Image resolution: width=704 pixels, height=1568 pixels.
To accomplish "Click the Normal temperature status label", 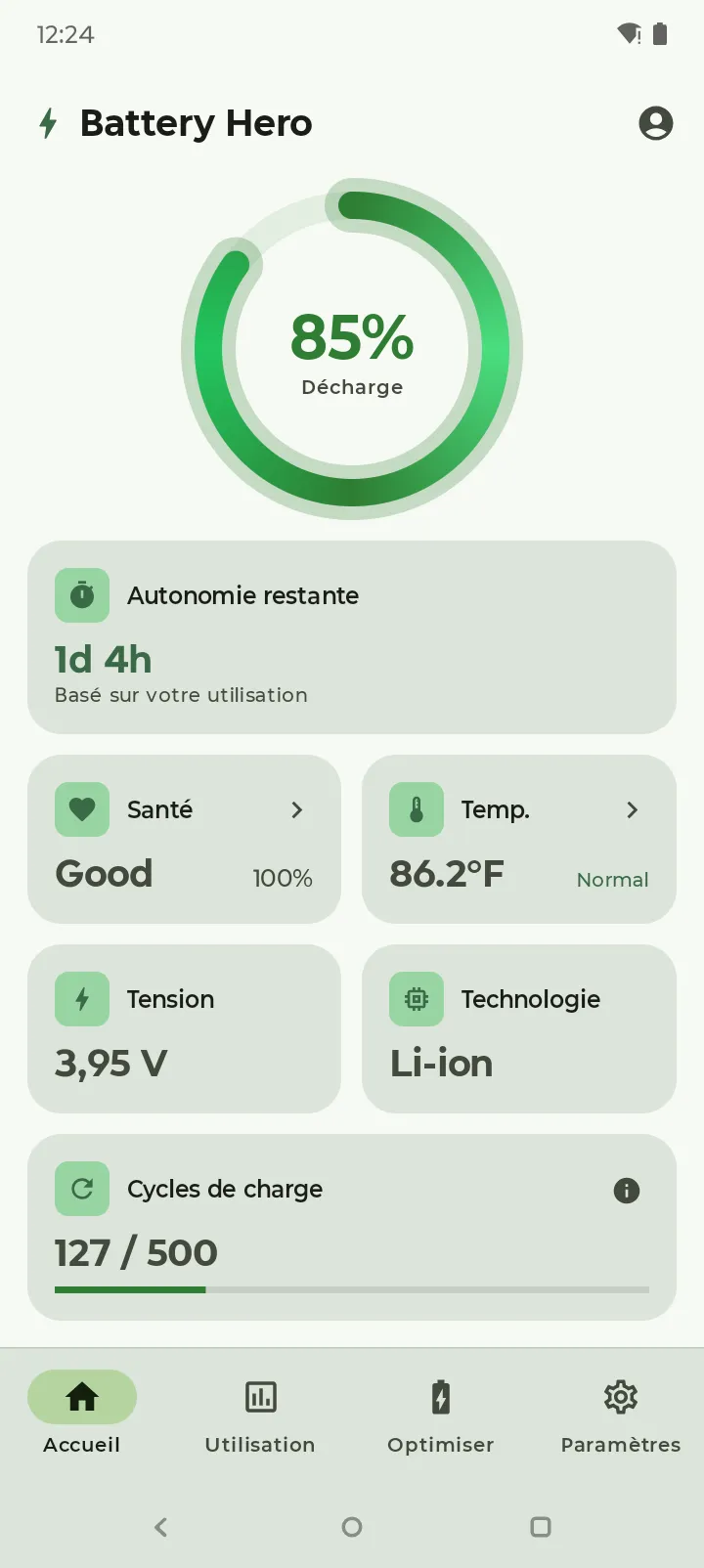I will (612, 880).
